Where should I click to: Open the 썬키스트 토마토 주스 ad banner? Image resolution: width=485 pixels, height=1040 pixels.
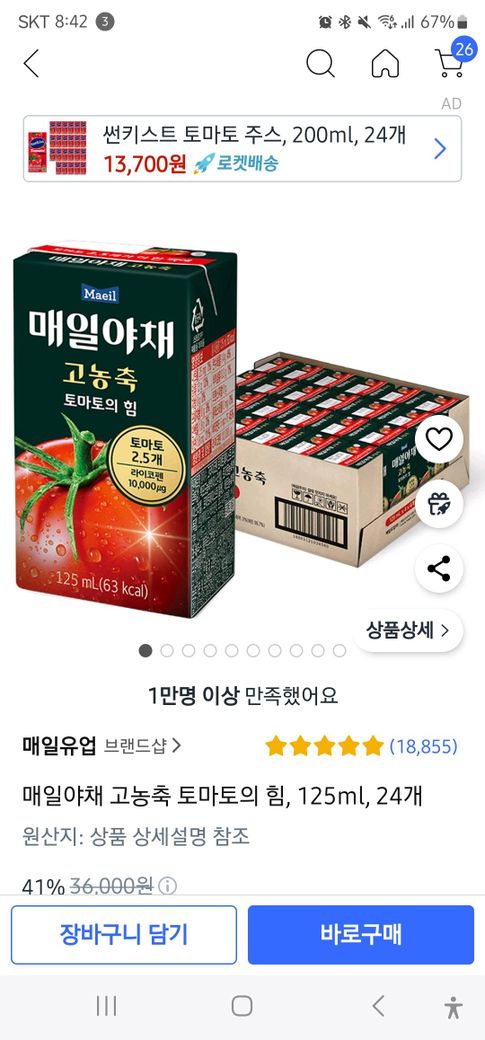tap(242, 149)
